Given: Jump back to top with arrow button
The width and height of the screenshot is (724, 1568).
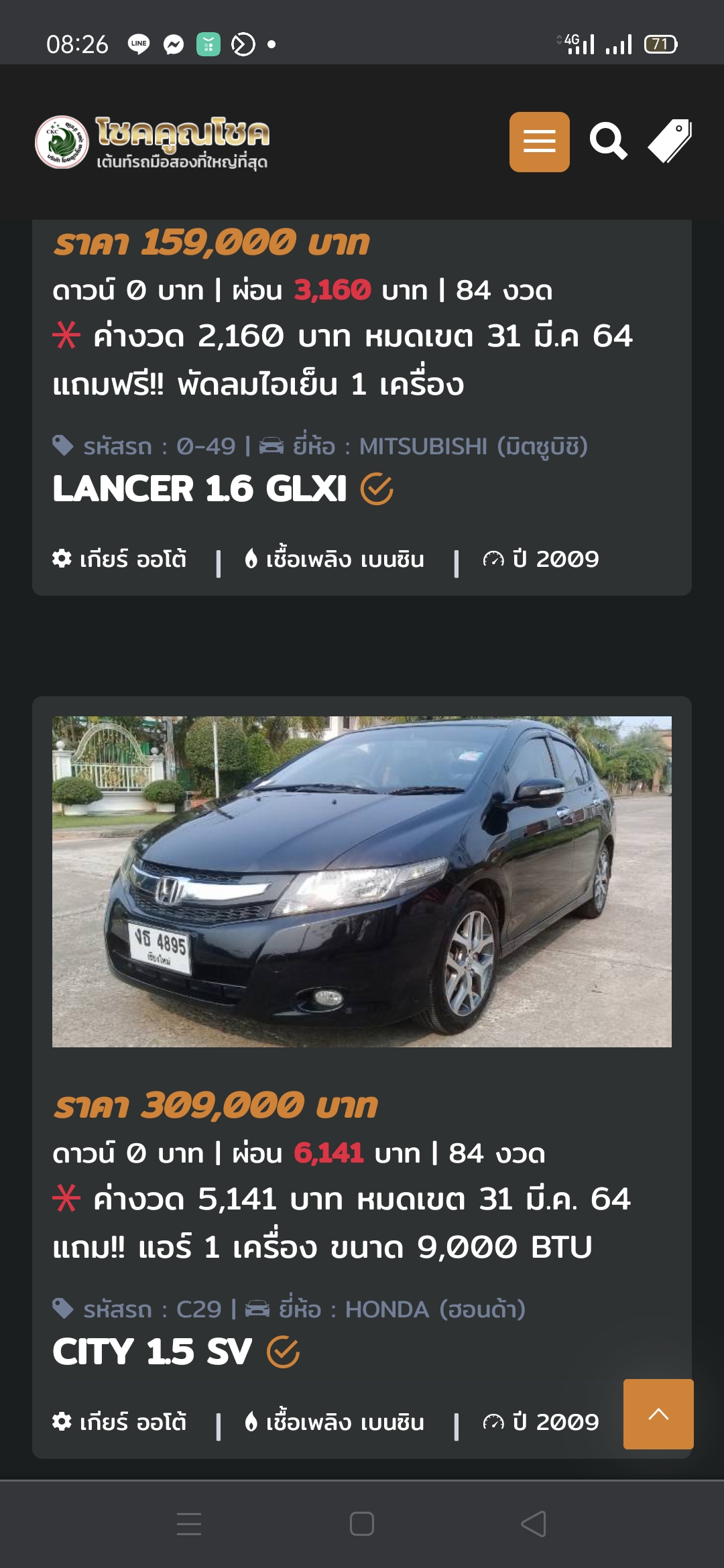Looking at the screenshot, I should coord(658,1414).
